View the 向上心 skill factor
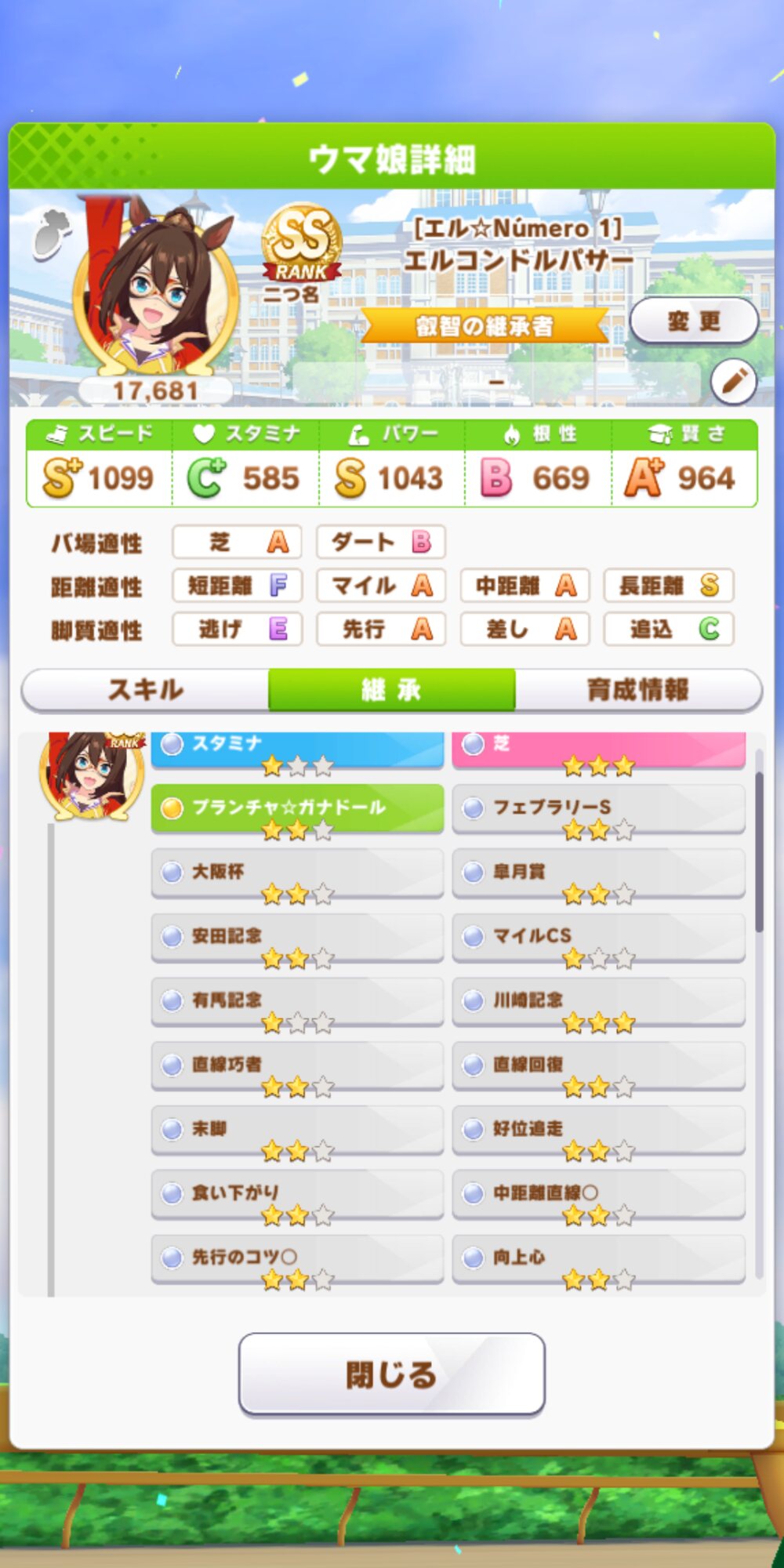Image resolution: width=784 pixels, height=1568 pixels. (x=598, y=1258)
